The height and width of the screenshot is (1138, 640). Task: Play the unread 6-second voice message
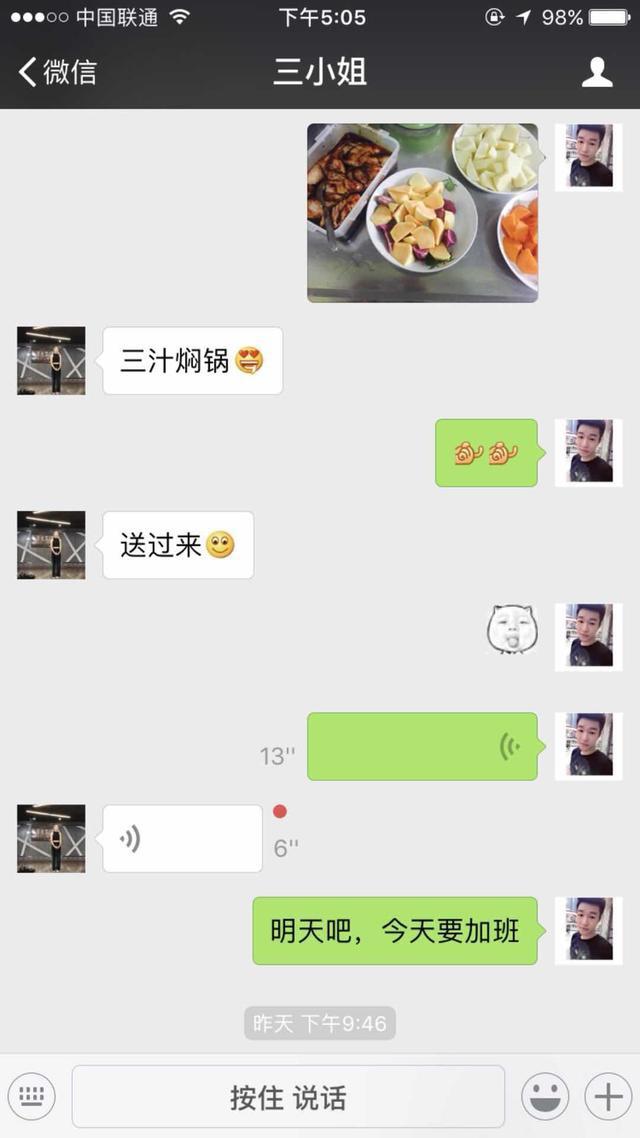pyautogui.click(x=182, y=838)
